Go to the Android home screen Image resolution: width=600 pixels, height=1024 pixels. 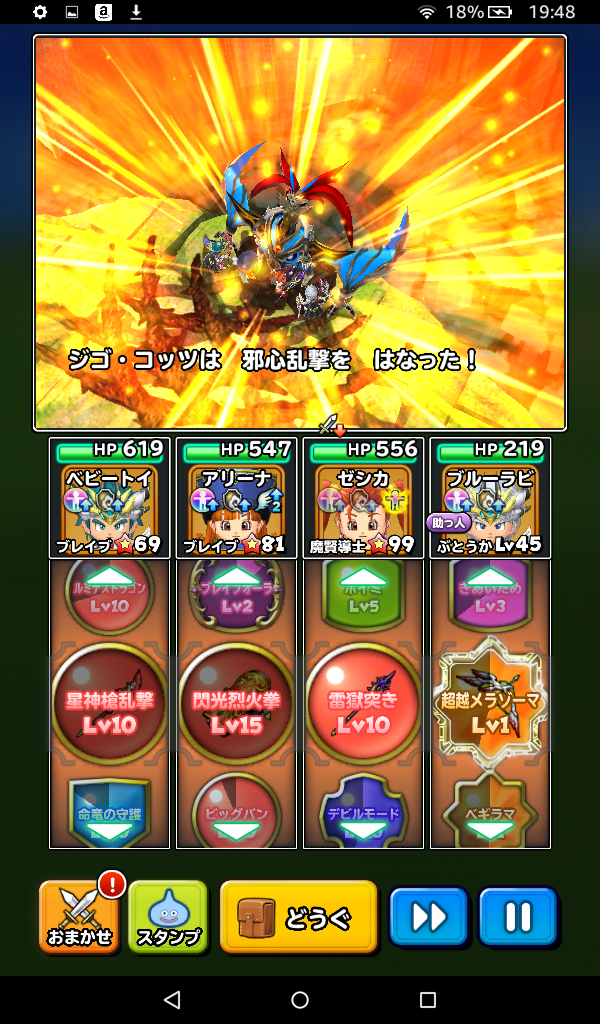coord(300,999)
